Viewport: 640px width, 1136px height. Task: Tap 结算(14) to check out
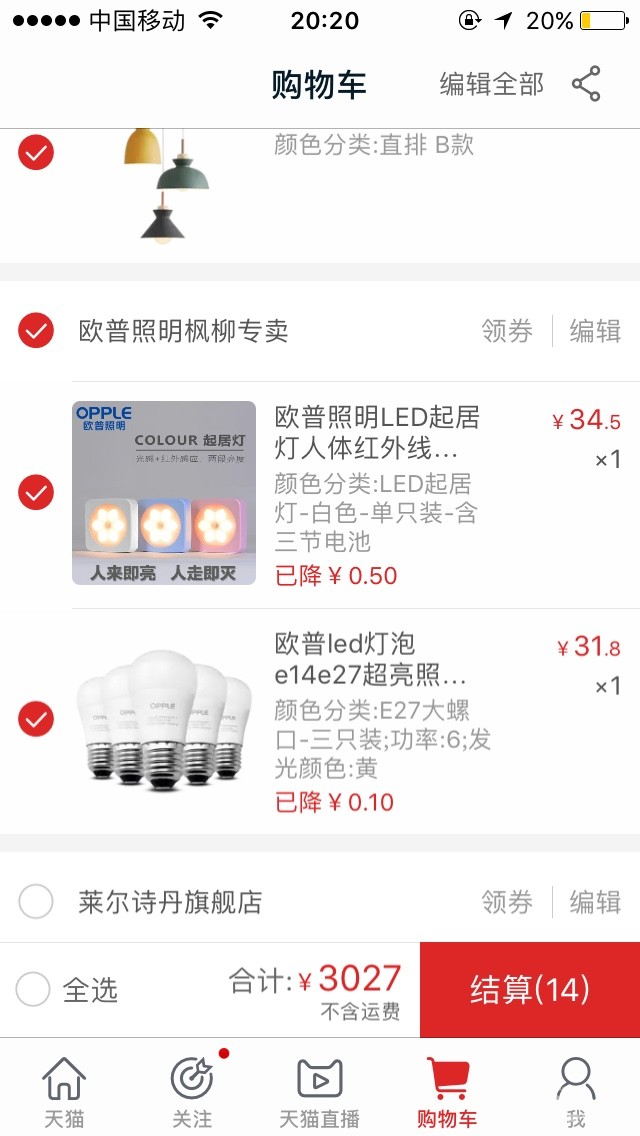tap(530, 990)
